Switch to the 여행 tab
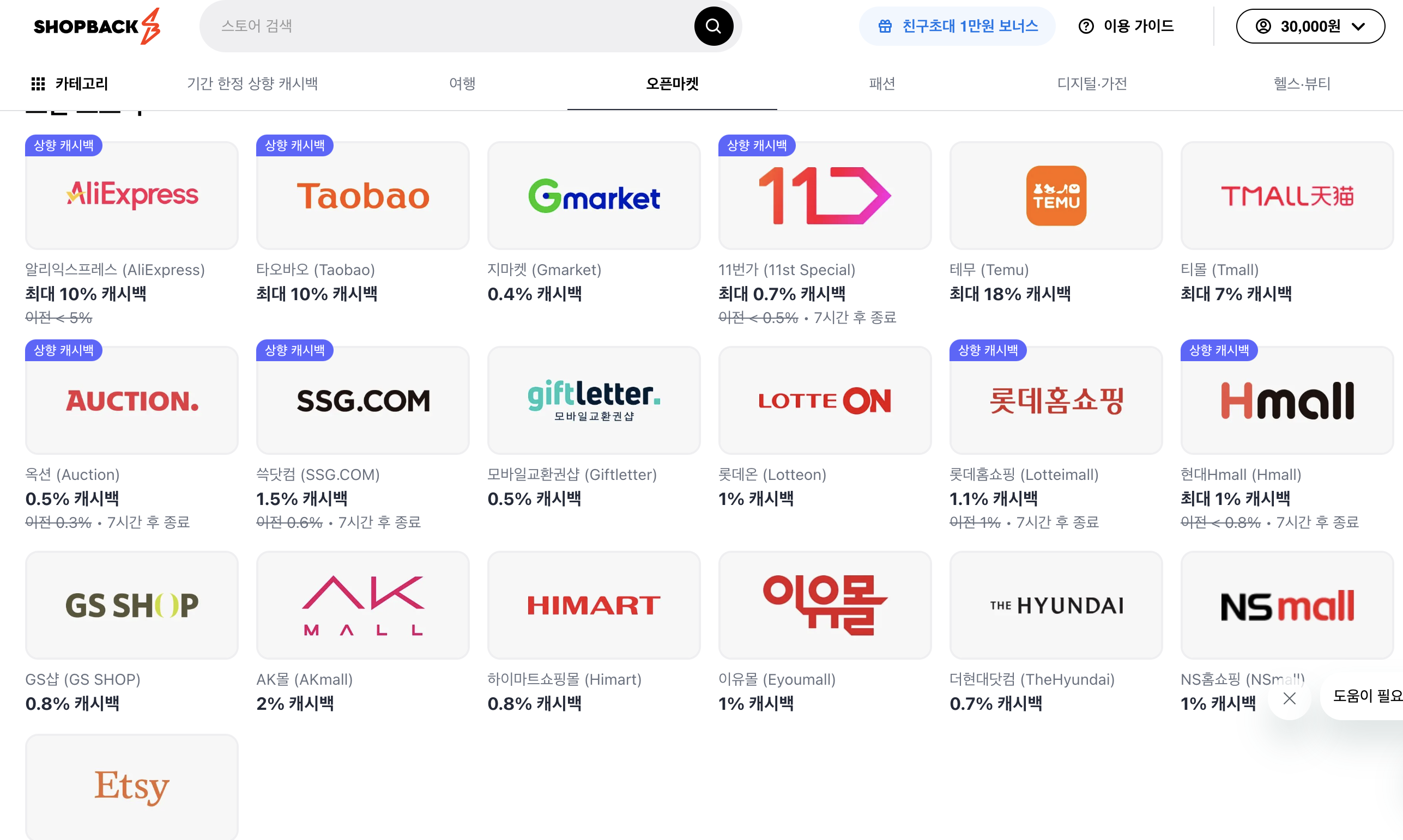The width and height of the screenshot is (1403, 840). pyautogui.click(x=462, y=84)
